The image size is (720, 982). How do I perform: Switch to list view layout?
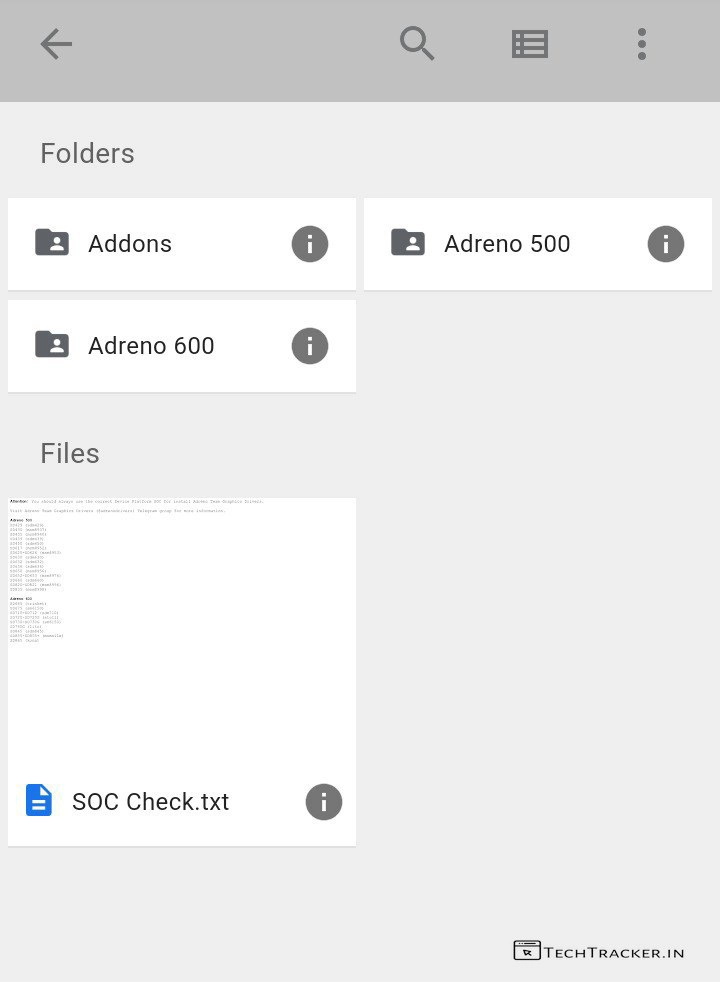point(530,44)
